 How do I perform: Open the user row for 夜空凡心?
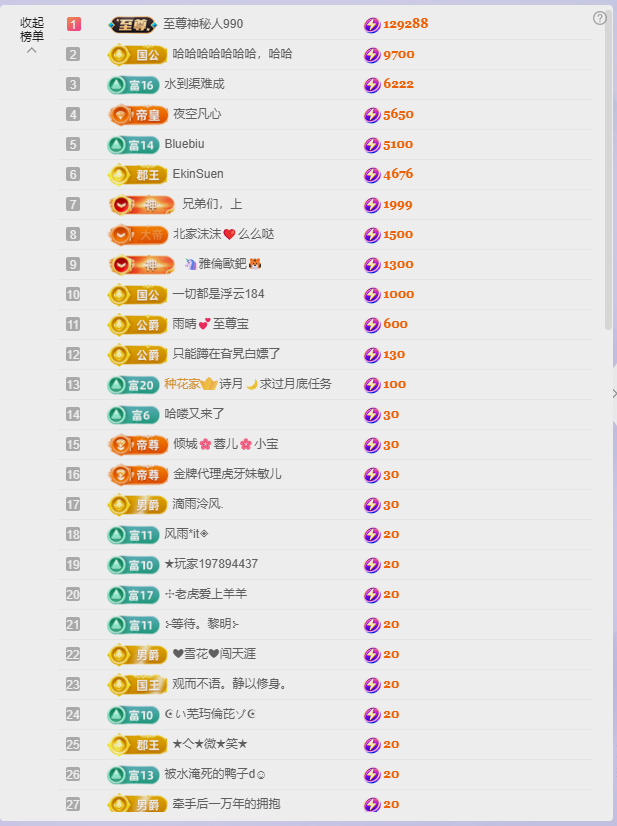(x=197, y=114)
